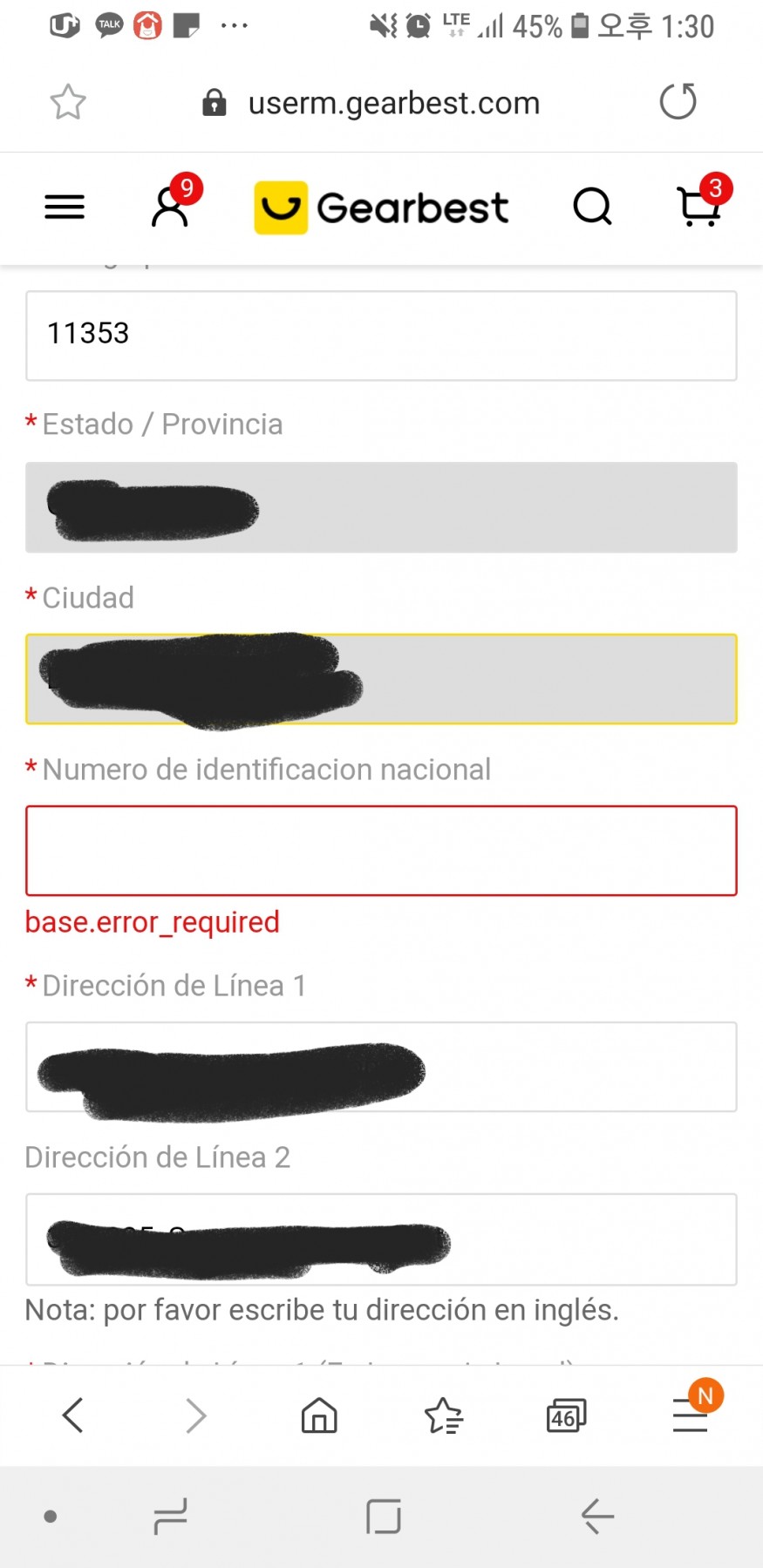763x1568 pixels.
Task: Open the browser bookmarks list
Action: (x=443, y=1415)
